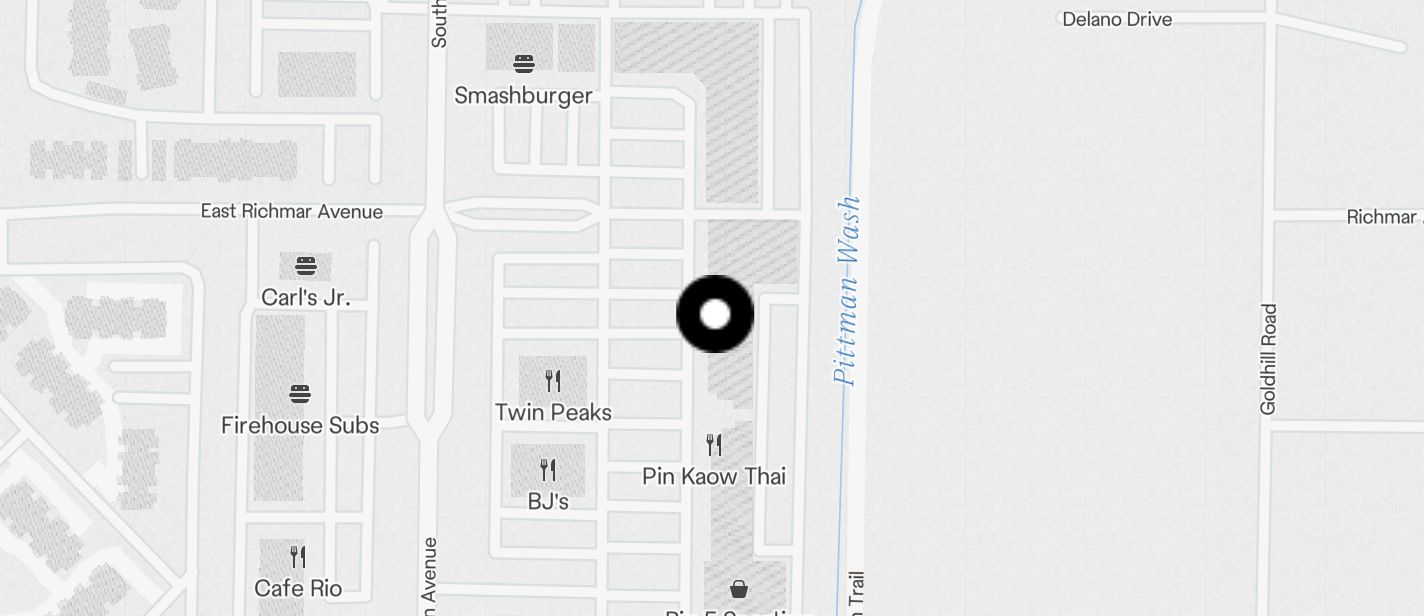1424x616 pixels.
Task: Tap the Cafe Rio restaurant marker
Action: point(298,557)
